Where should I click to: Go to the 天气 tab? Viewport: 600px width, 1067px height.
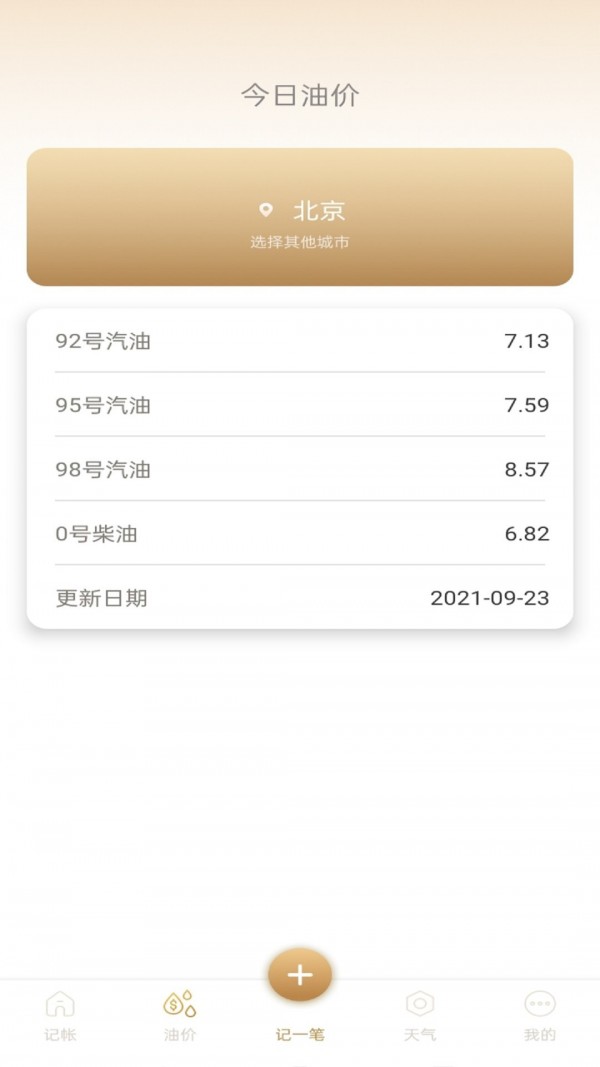click(420, 1016)
